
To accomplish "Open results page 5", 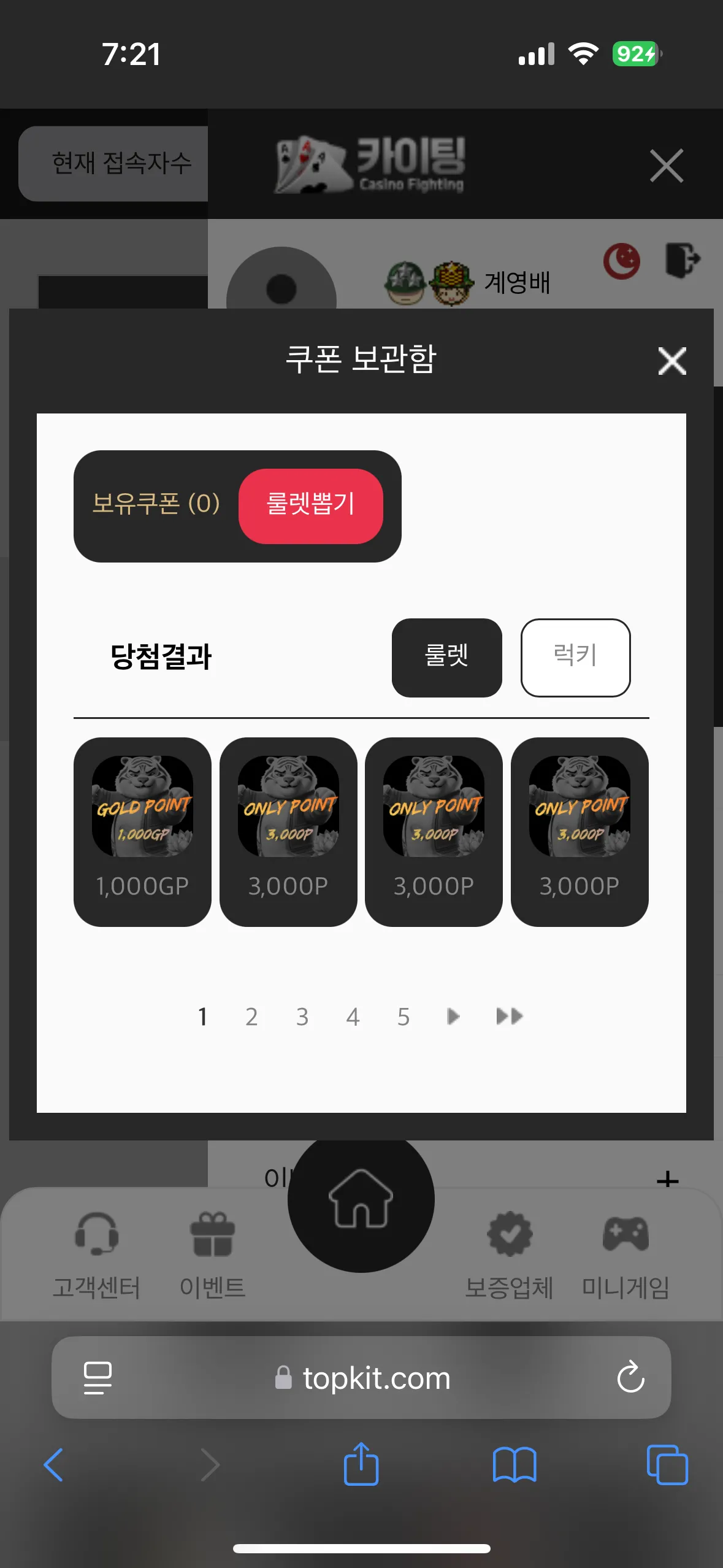I will (403, 1017).
